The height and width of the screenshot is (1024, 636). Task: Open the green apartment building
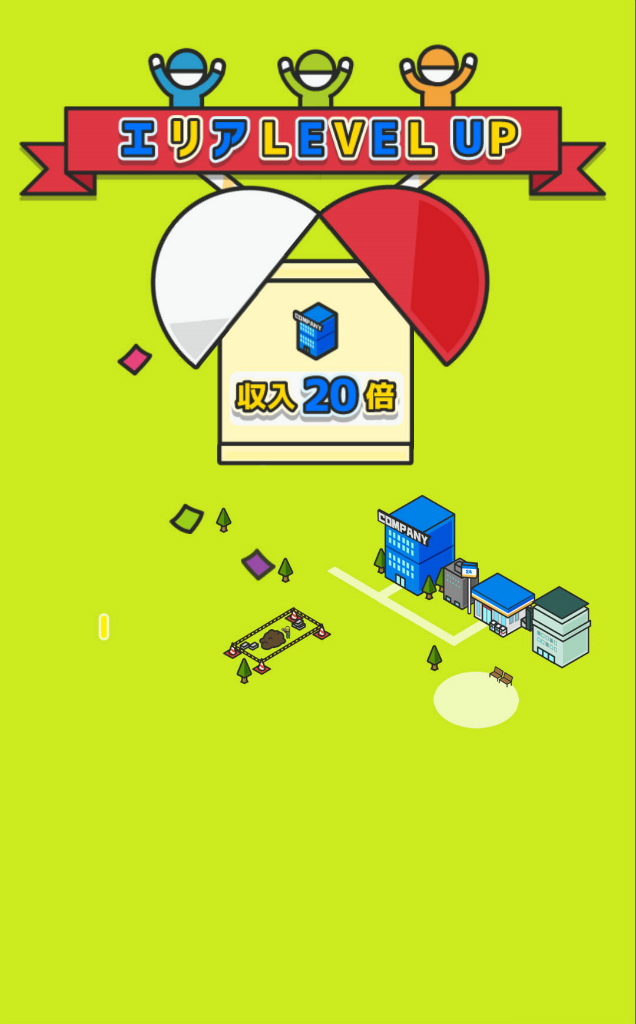560,628
